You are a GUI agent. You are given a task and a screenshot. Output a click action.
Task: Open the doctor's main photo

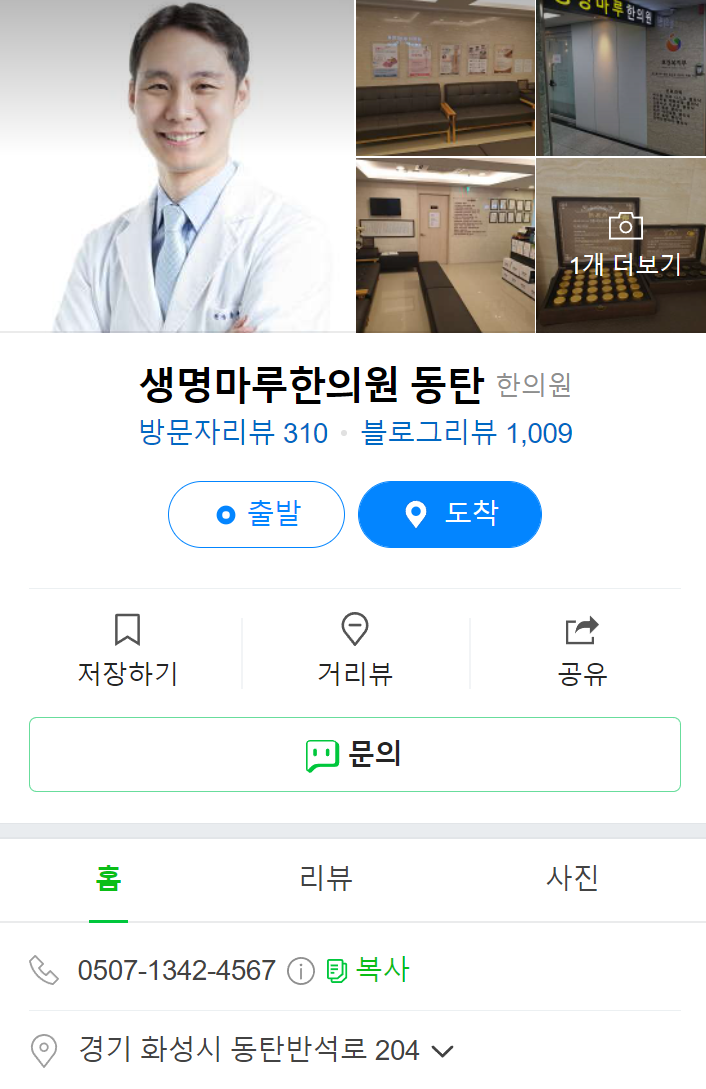click(177, 166)
